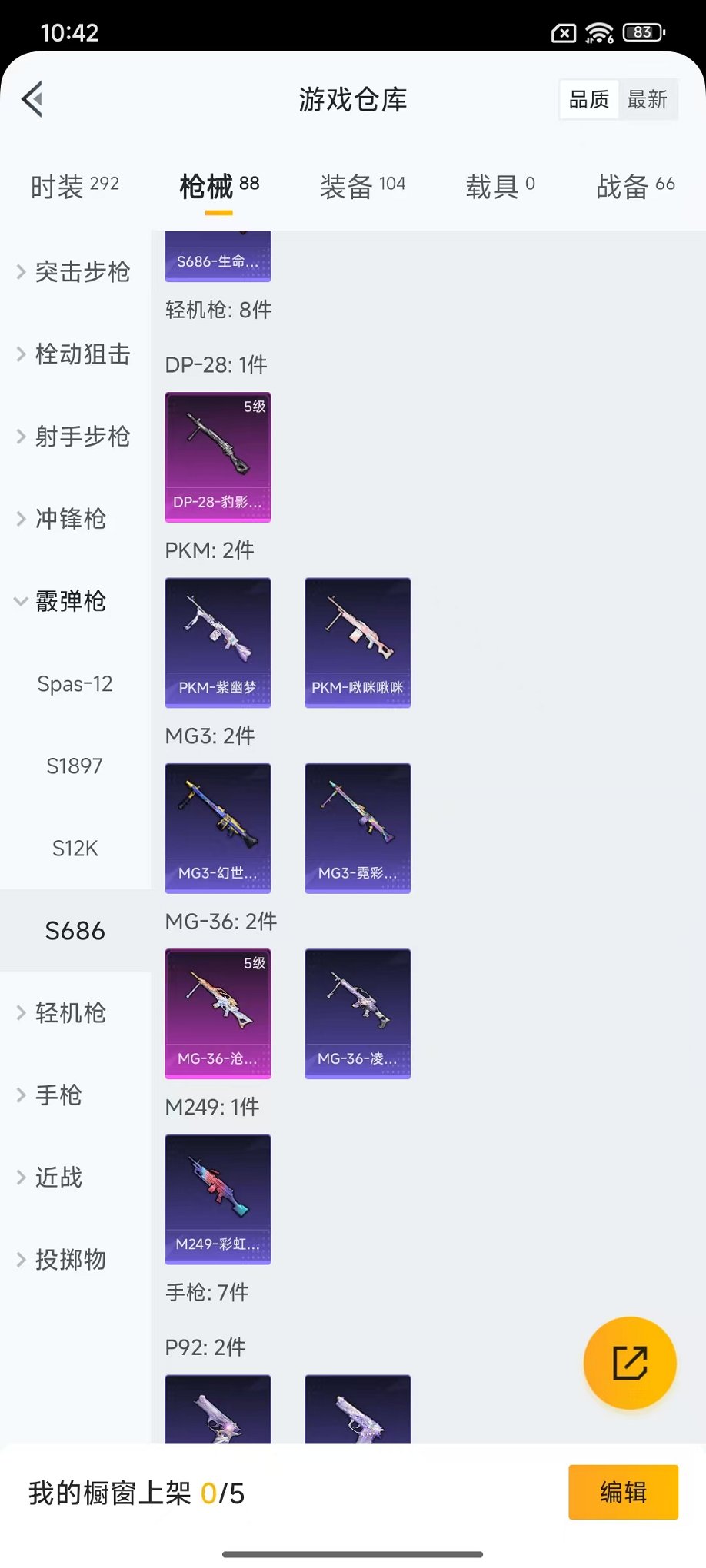Switch to the 载具 tab
The height and width of the screenshot is (1568, 706).
point(498,186)
